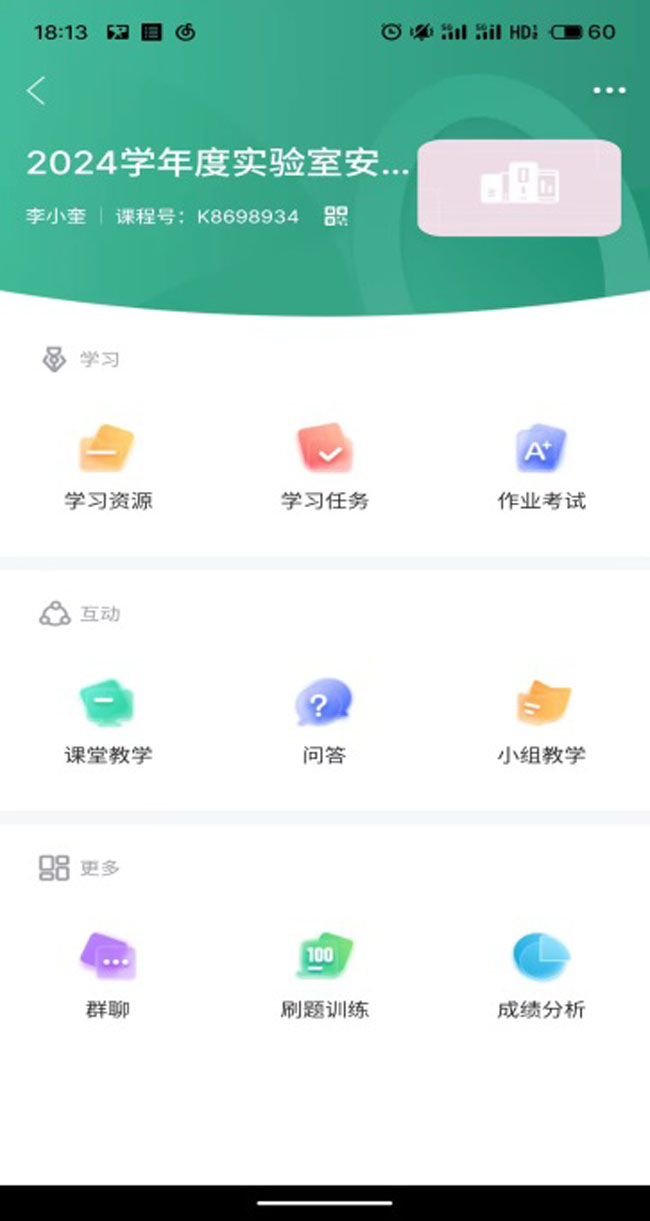
Task: Open 学习任务 learning tasks
Action: (324, 467)
